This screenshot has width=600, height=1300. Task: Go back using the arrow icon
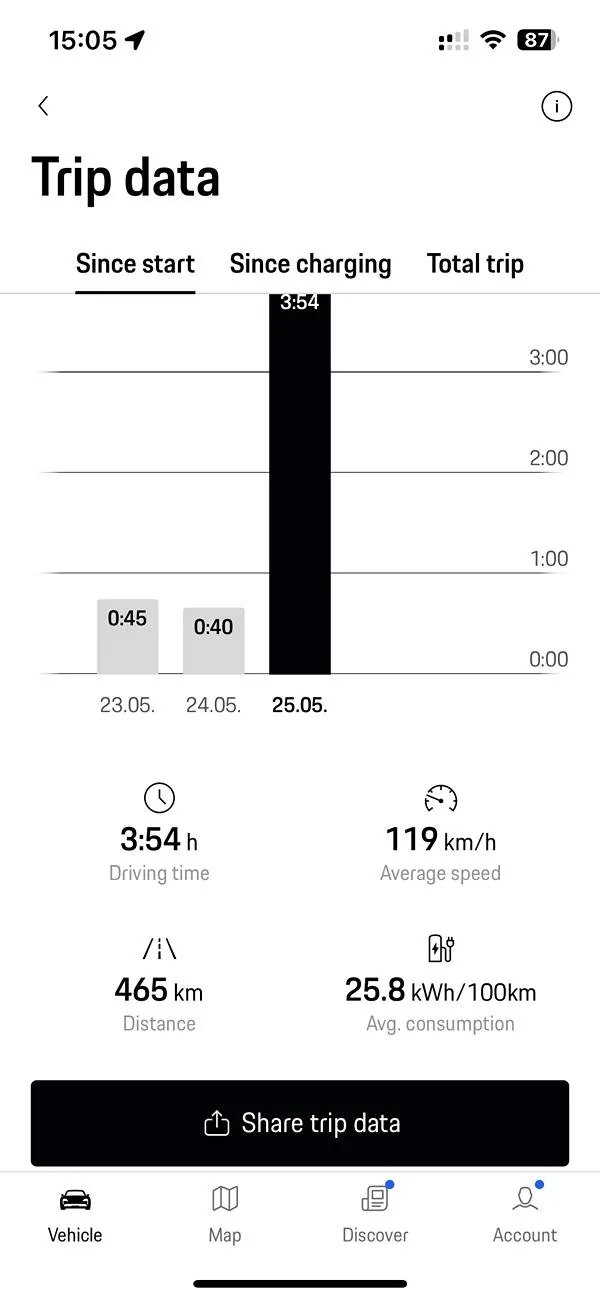pos(43,106)
